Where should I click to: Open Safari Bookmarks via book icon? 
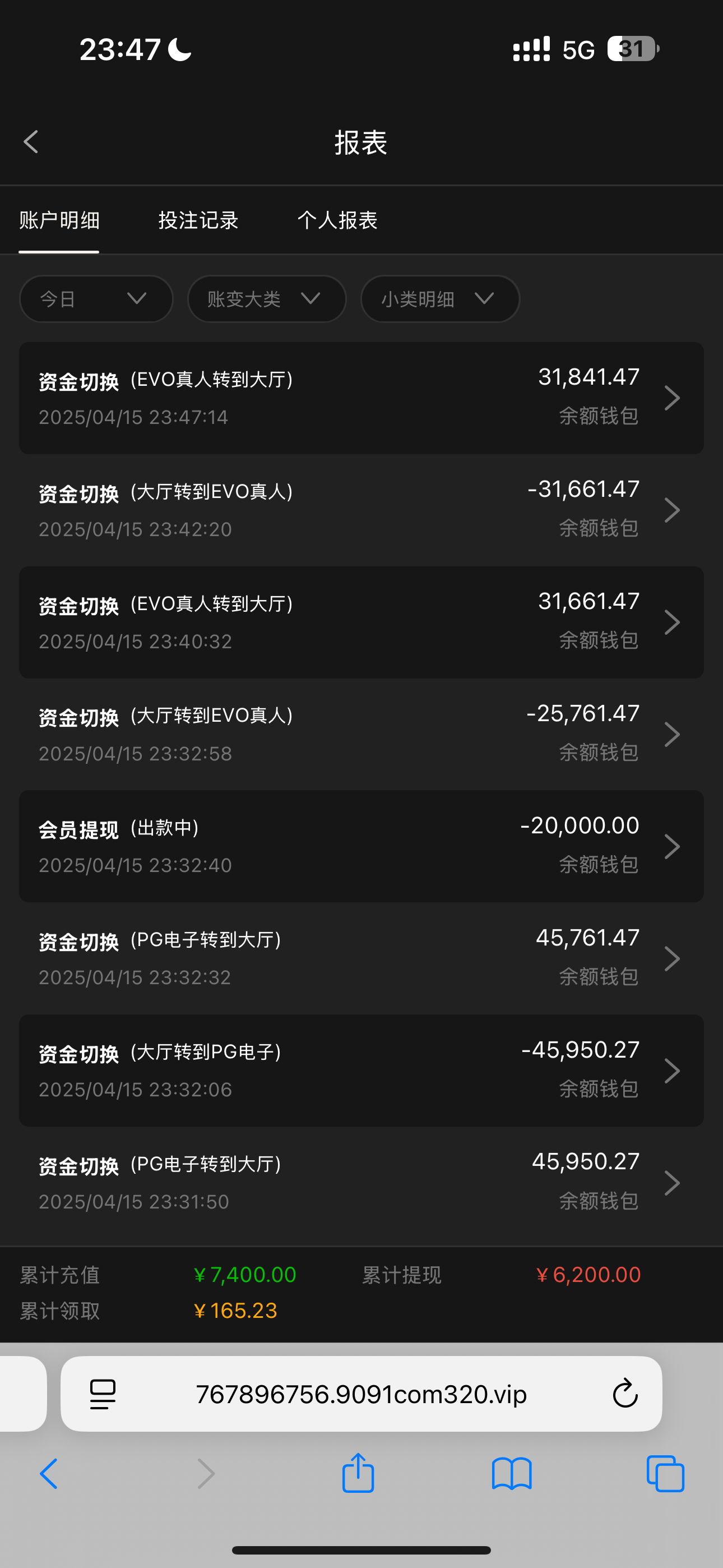(512, 1474)
